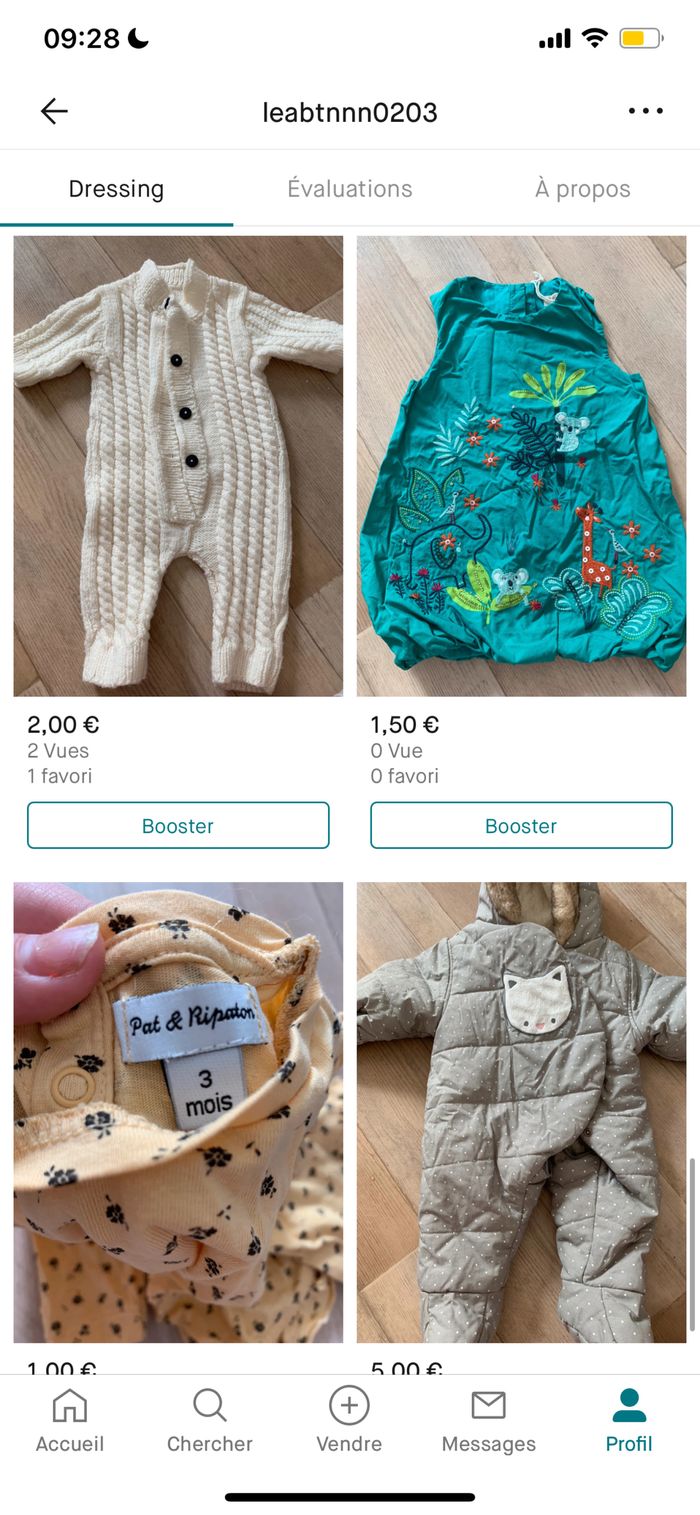This screenshot has height=1515, width=700.
Task: Switch to the À propos tab
Action: [x=582, y=189]
